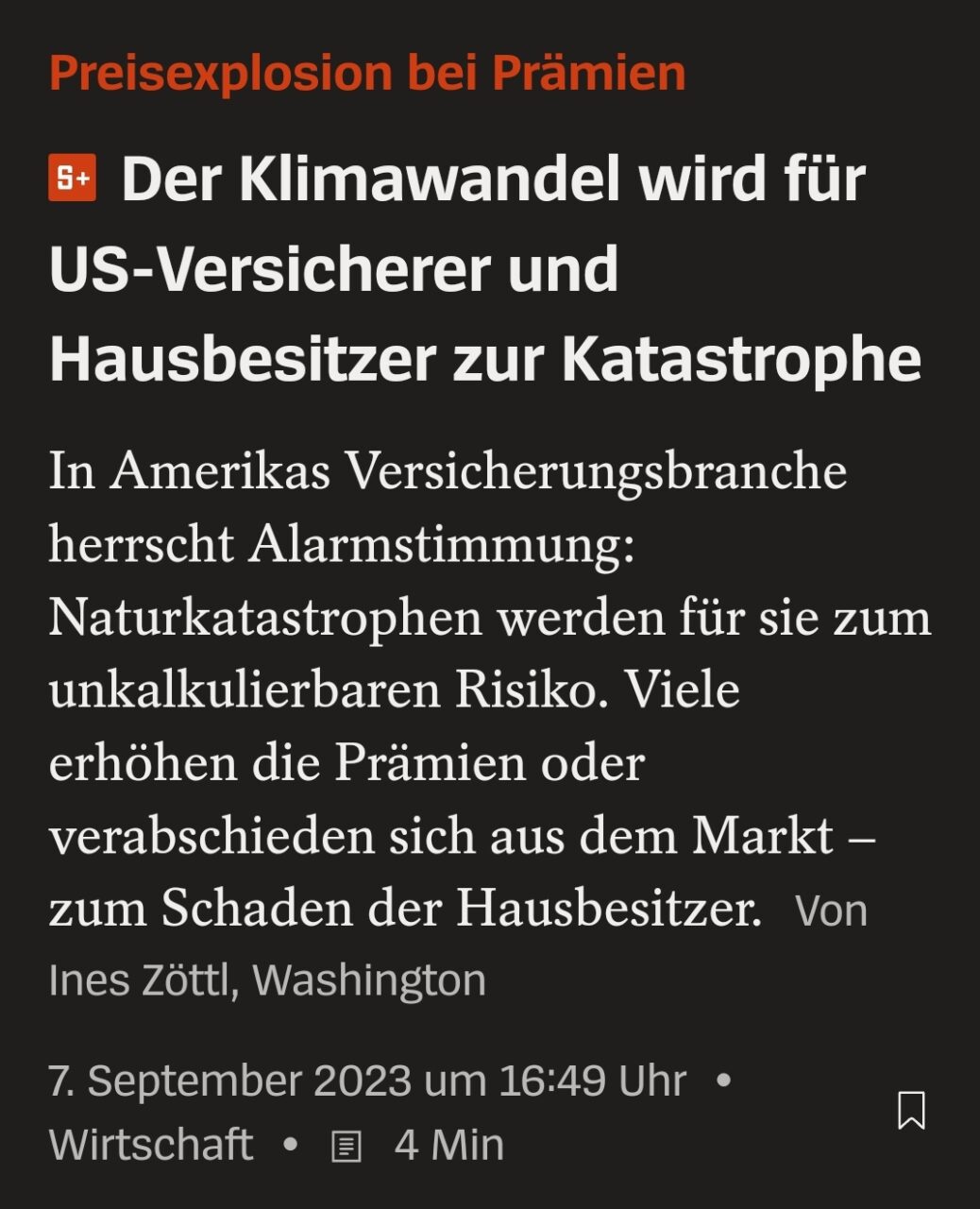Open the article about US-Versicherer und Hausbesitzer
980x1209 pixels.
pyautogui.click(x=484, y=269)
